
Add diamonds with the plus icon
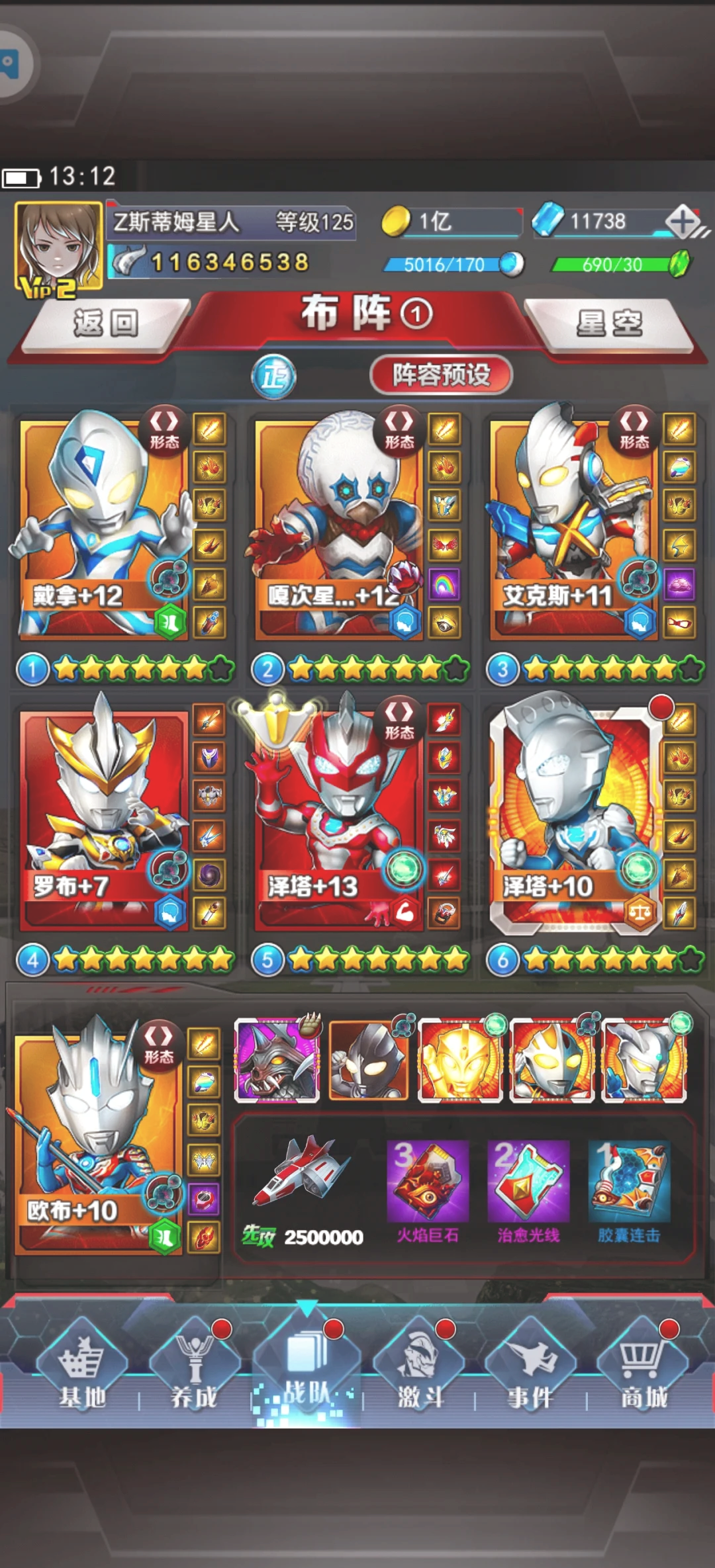(683, 221)
